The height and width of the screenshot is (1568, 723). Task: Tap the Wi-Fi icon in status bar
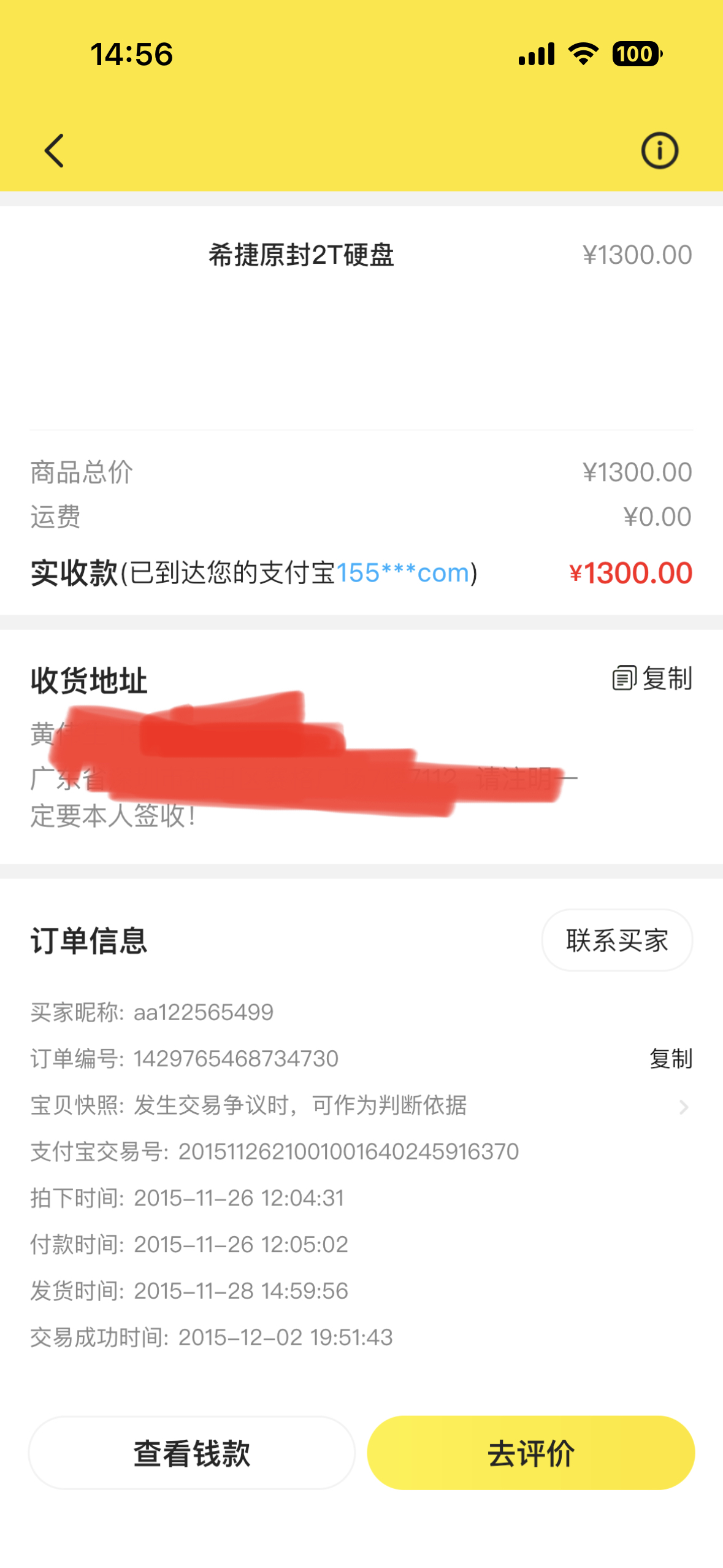click(x=581, y=54)
